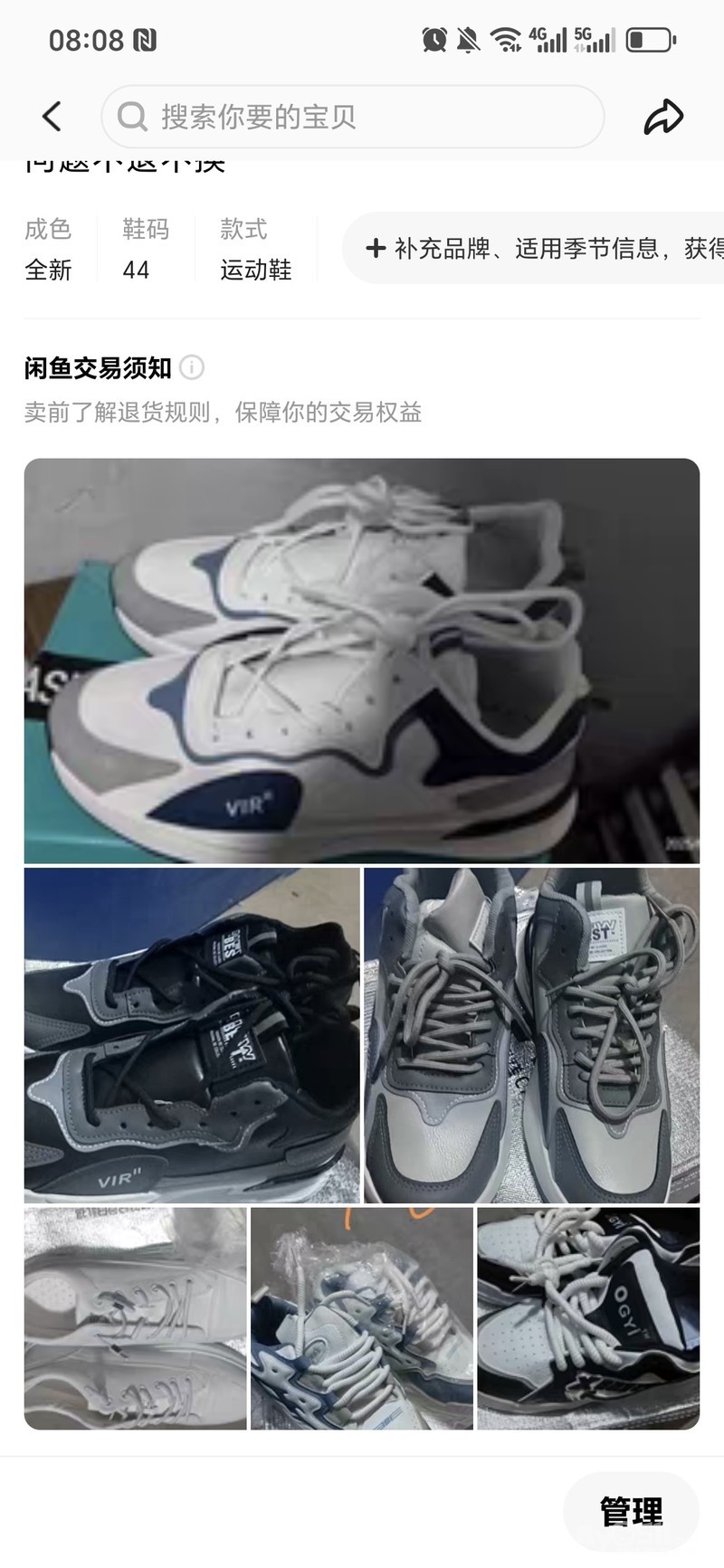
Task: View the black VIR sneaker photo
Action: [192, 1035]
